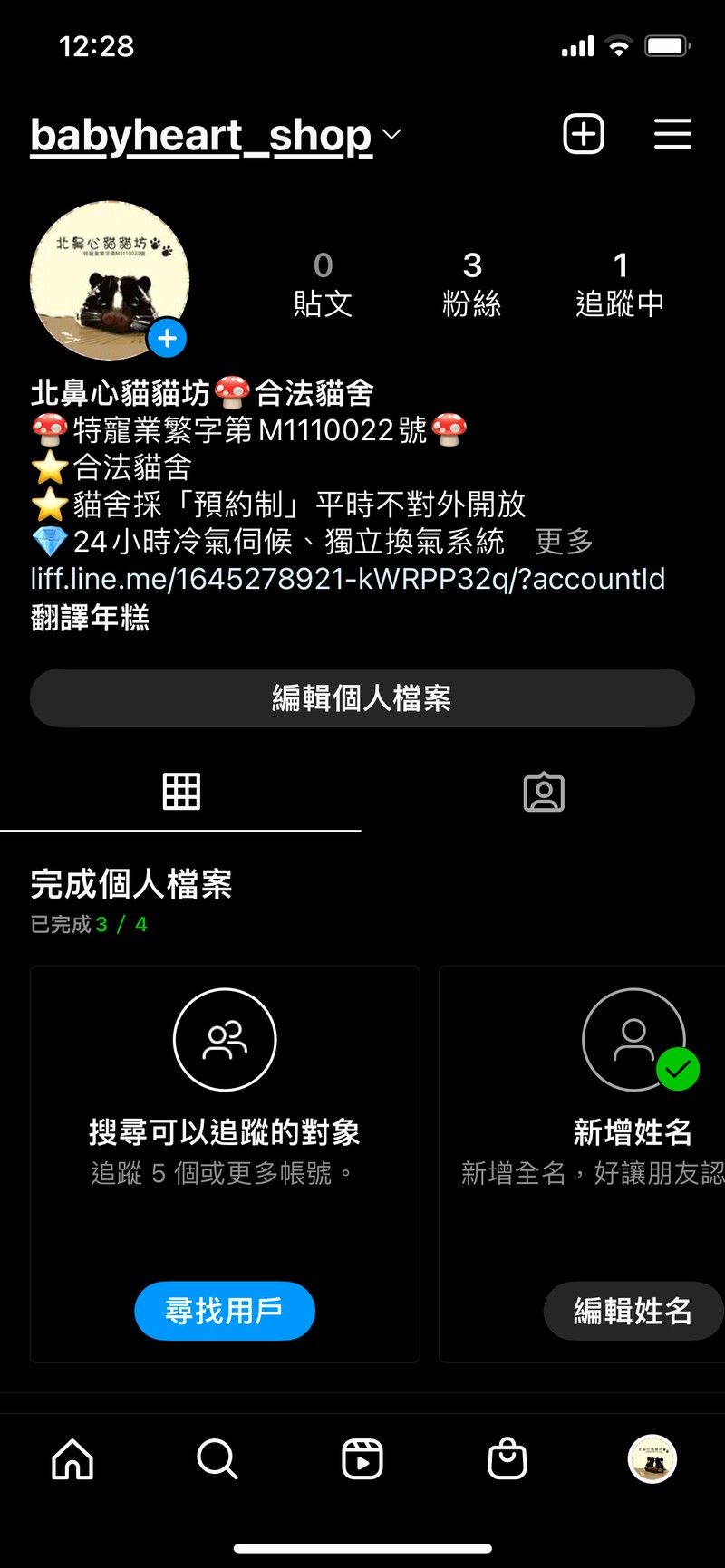Add a story via the profile picture plus badge
Screen dimensions: 725x1568
(x=168, y=339)
